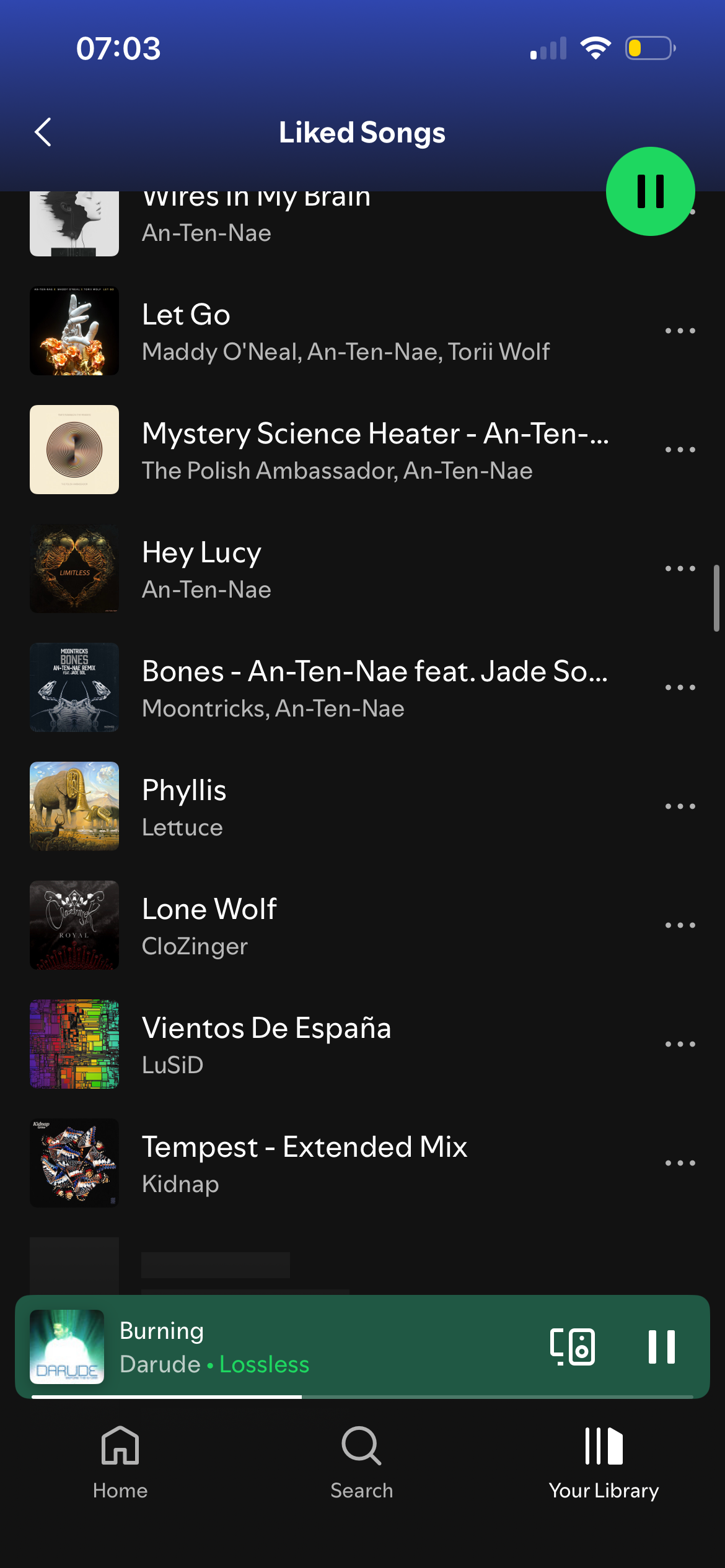Play the song Let Go
This screenshot has width=725, height=1568.
[347, 331]
